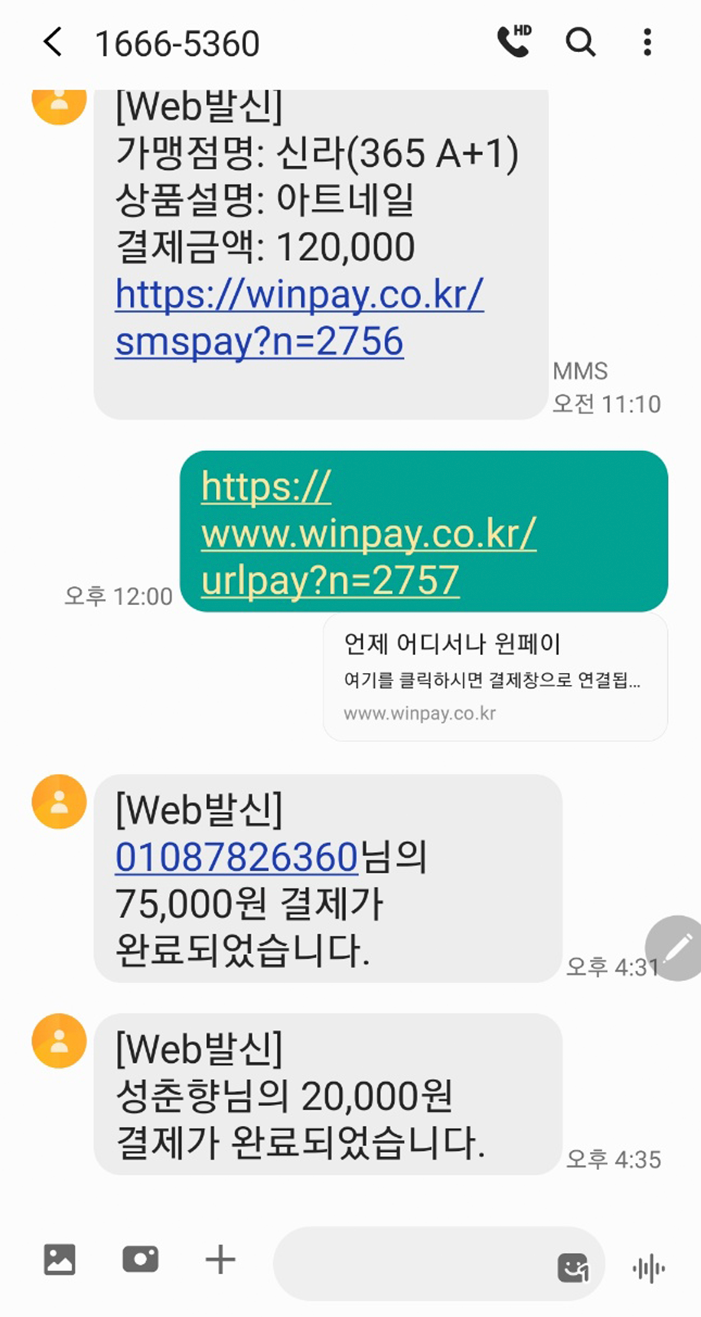Open the camera to take a picture
This screenshot has height=1317, width=701.
click(140, 1259)
